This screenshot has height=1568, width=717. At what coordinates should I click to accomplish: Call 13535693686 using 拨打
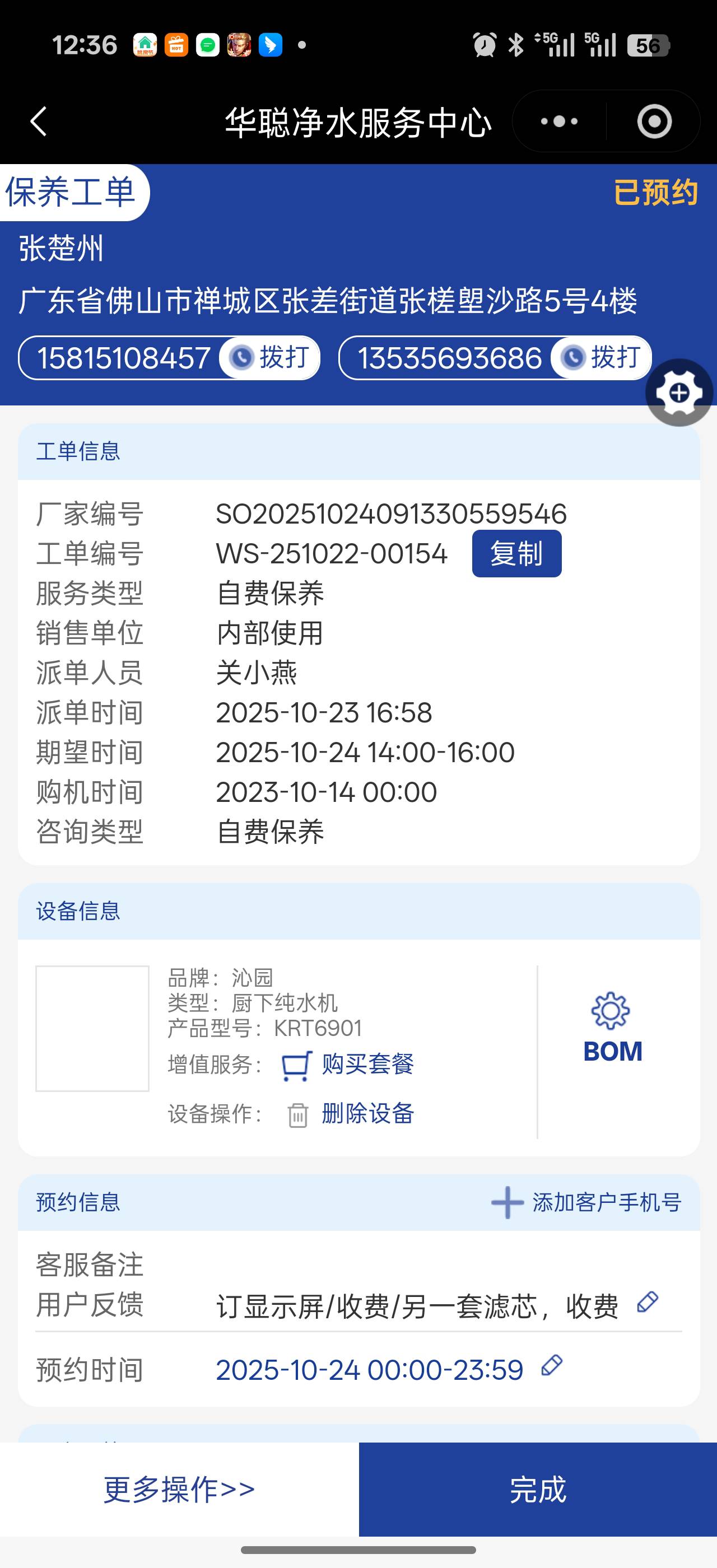(x=602, y=358)
